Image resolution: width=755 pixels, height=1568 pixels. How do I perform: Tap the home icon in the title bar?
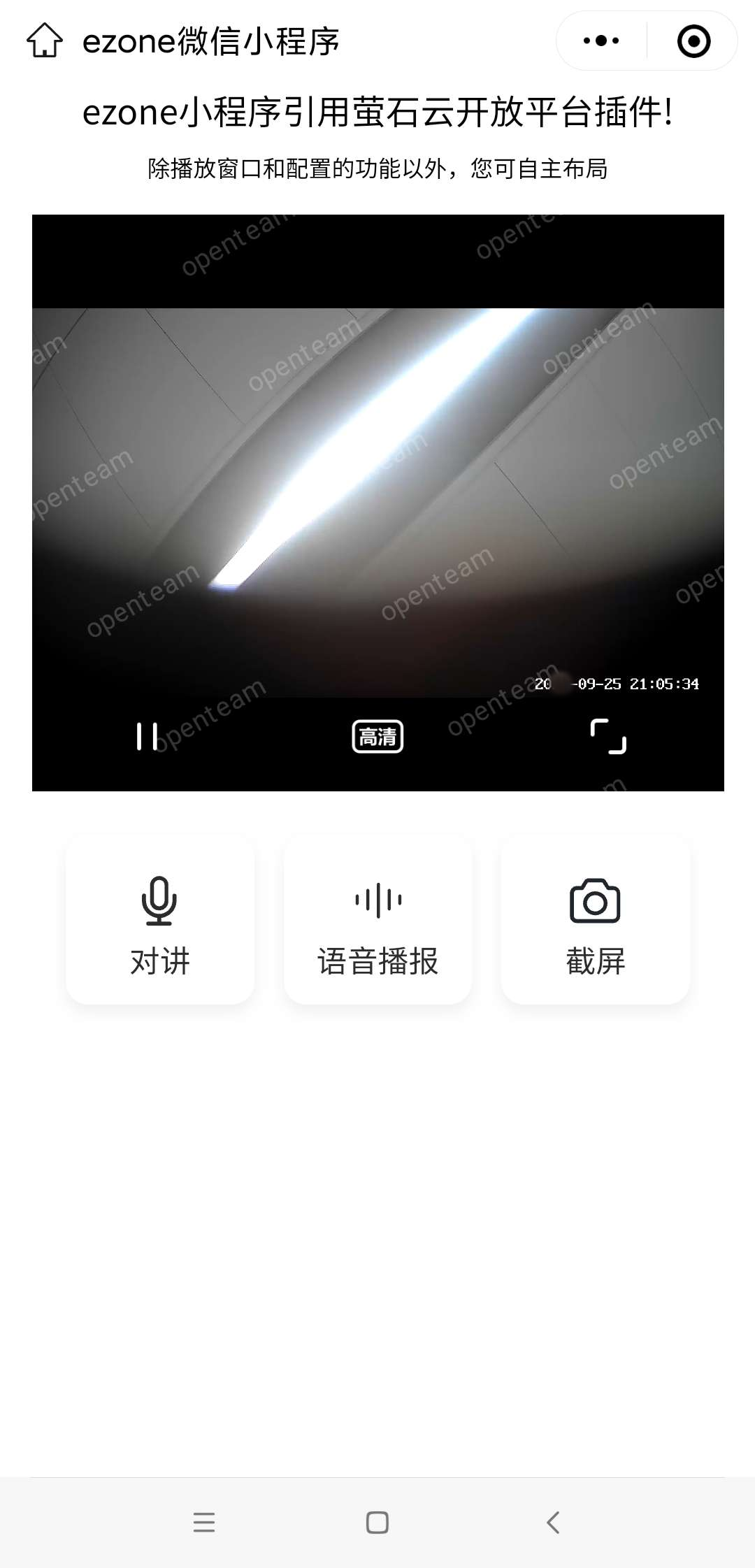pos(45,40)
